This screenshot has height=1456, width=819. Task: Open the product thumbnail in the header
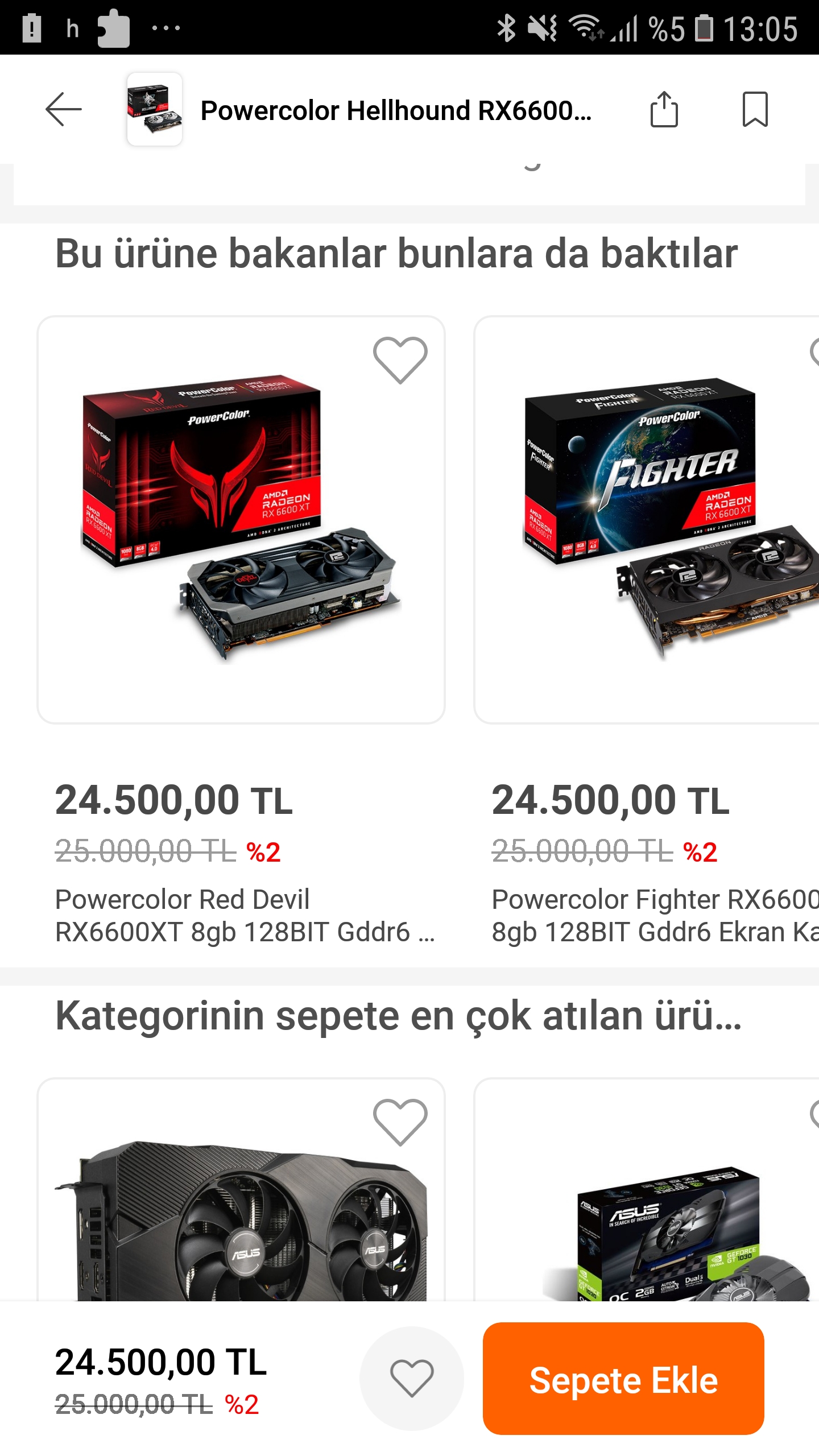click(154, 109)
